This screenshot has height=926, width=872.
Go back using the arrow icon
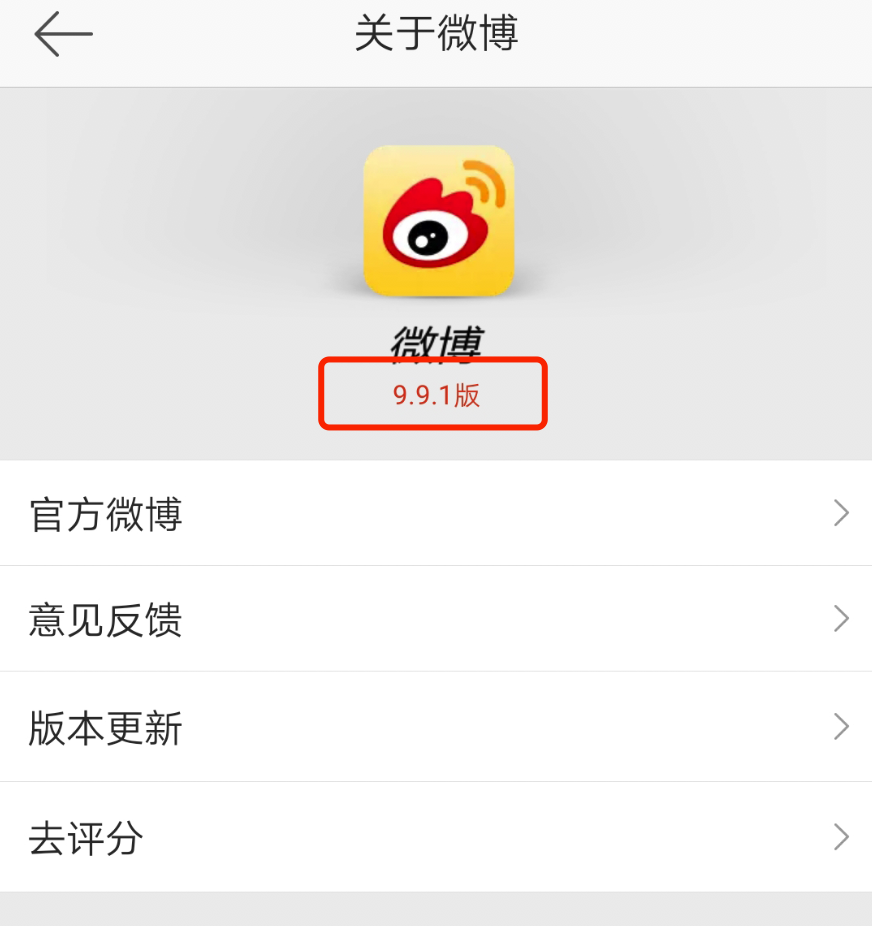coord(63,36)
